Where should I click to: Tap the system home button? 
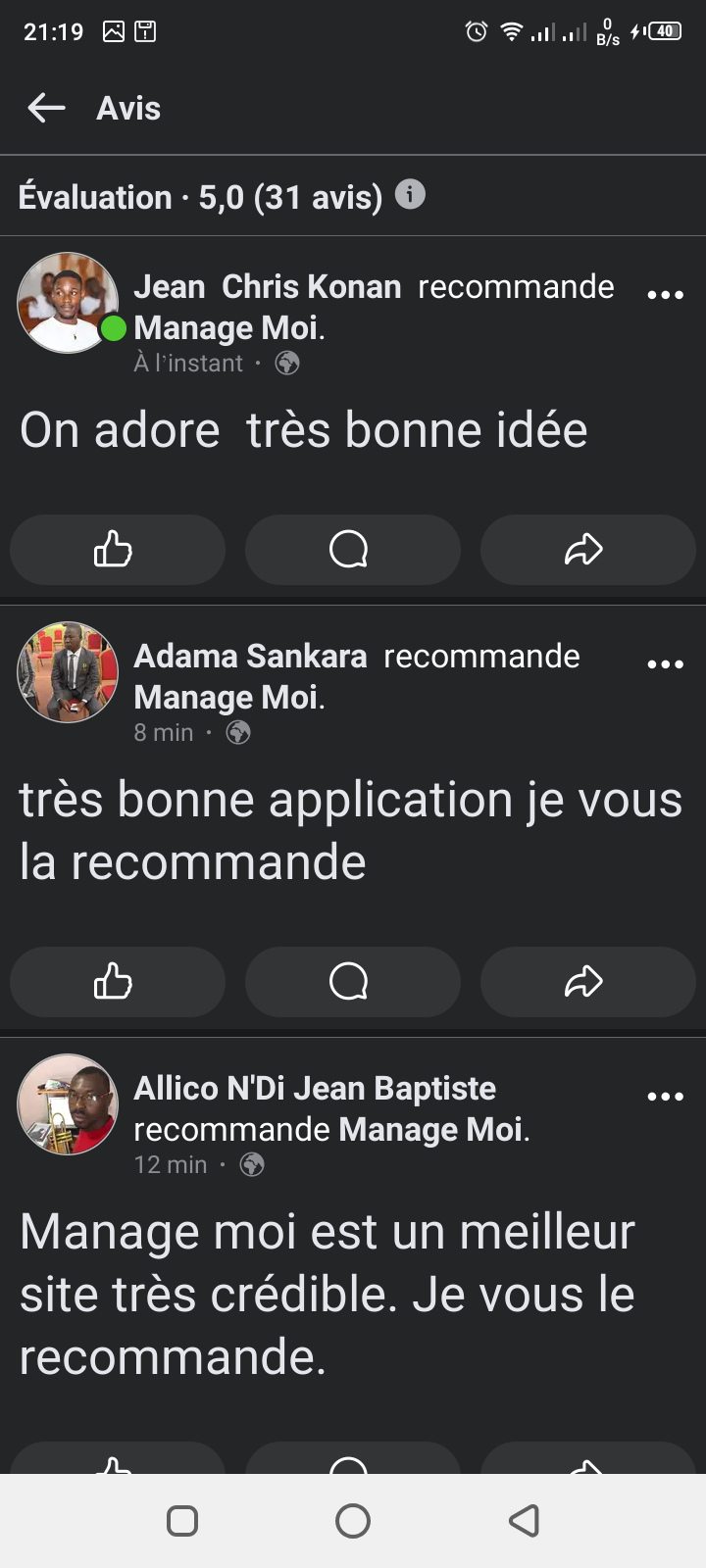[353, 1521]
